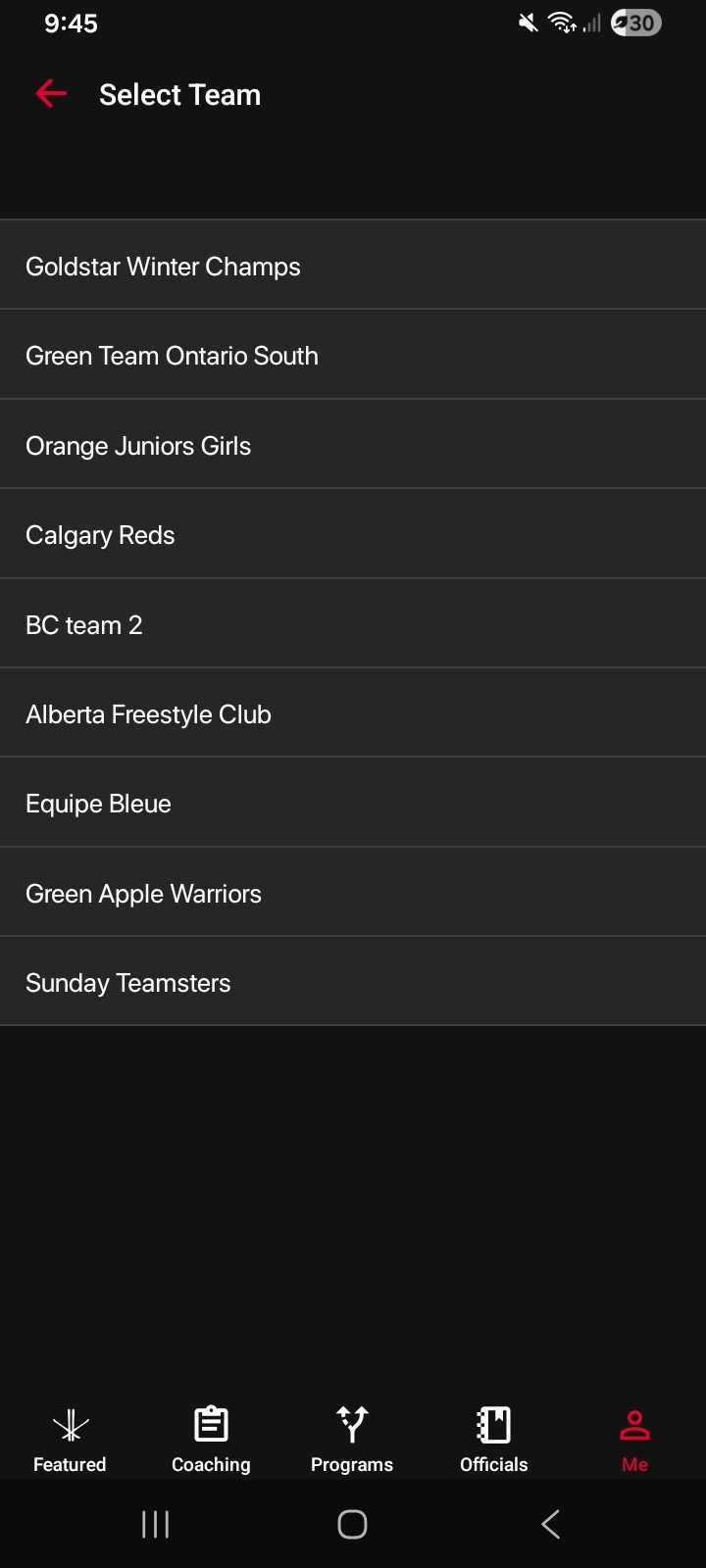Viewport: 706px width, 1568px height.
Task: Switch to the Featured tab
Action: coord(70,1439)
